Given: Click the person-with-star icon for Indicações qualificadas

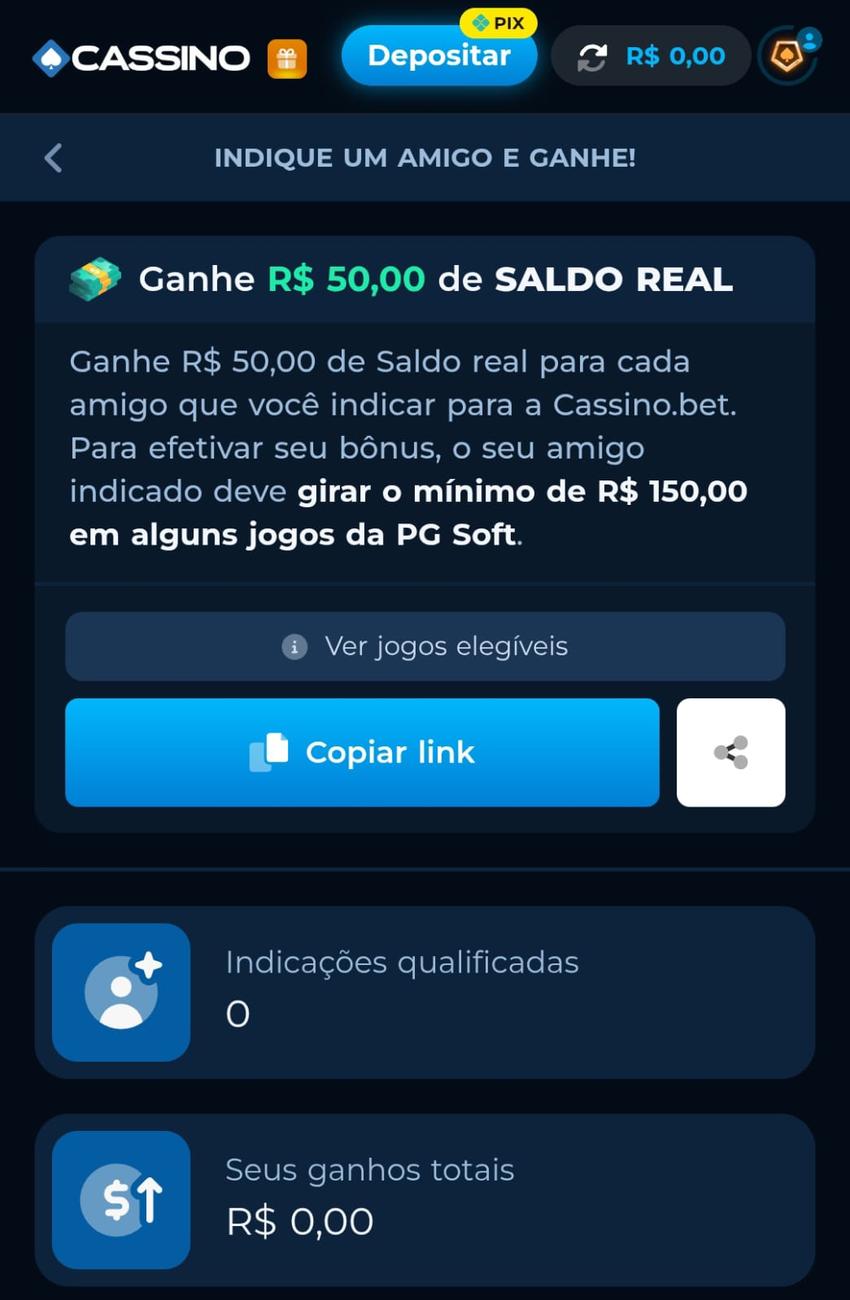Looking at the screenshot, I should pyautogui.click(x=120, y=992).
